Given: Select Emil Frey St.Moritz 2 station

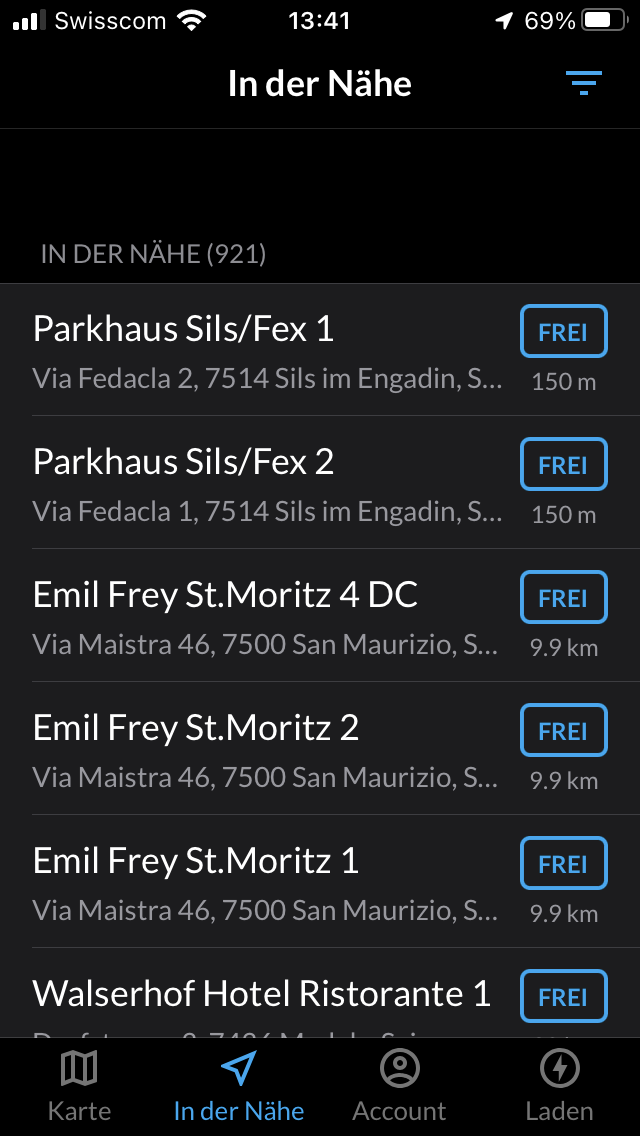Looking at the screenshot, I should 320,748.
